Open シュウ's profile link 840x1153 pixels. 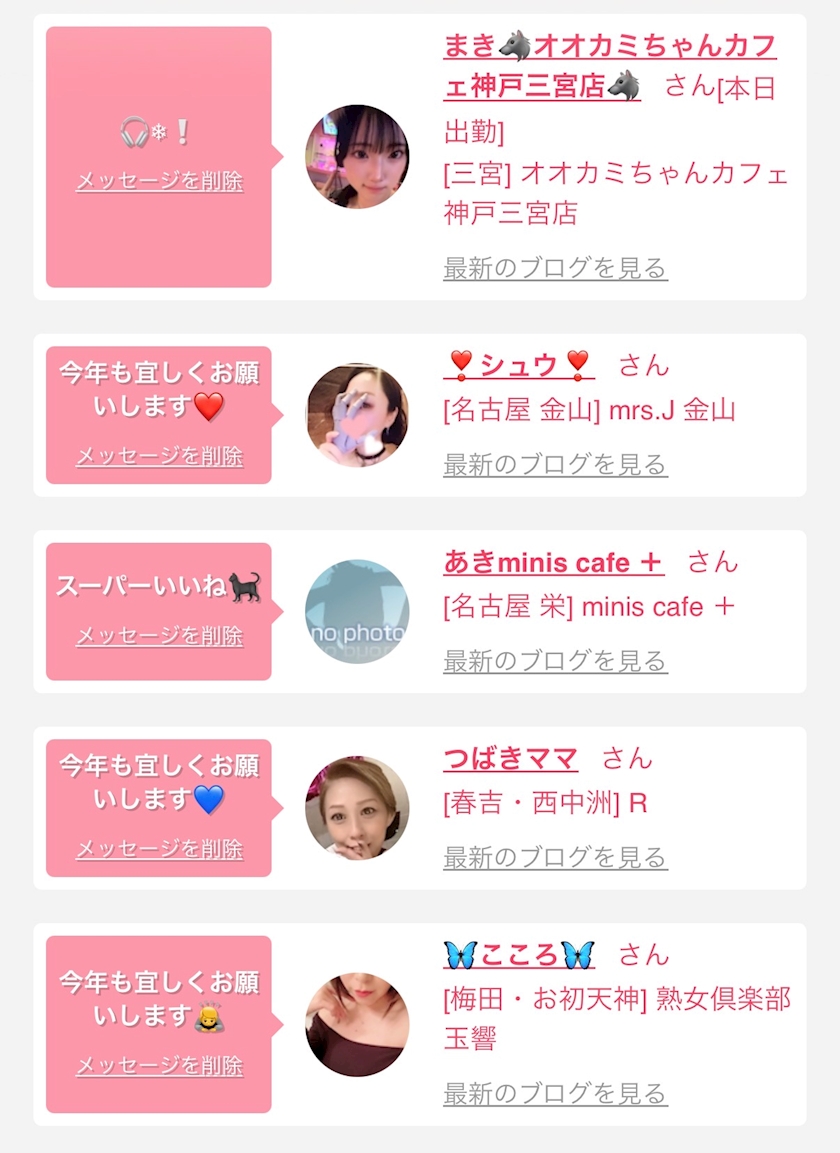click(x=518, y=366)
